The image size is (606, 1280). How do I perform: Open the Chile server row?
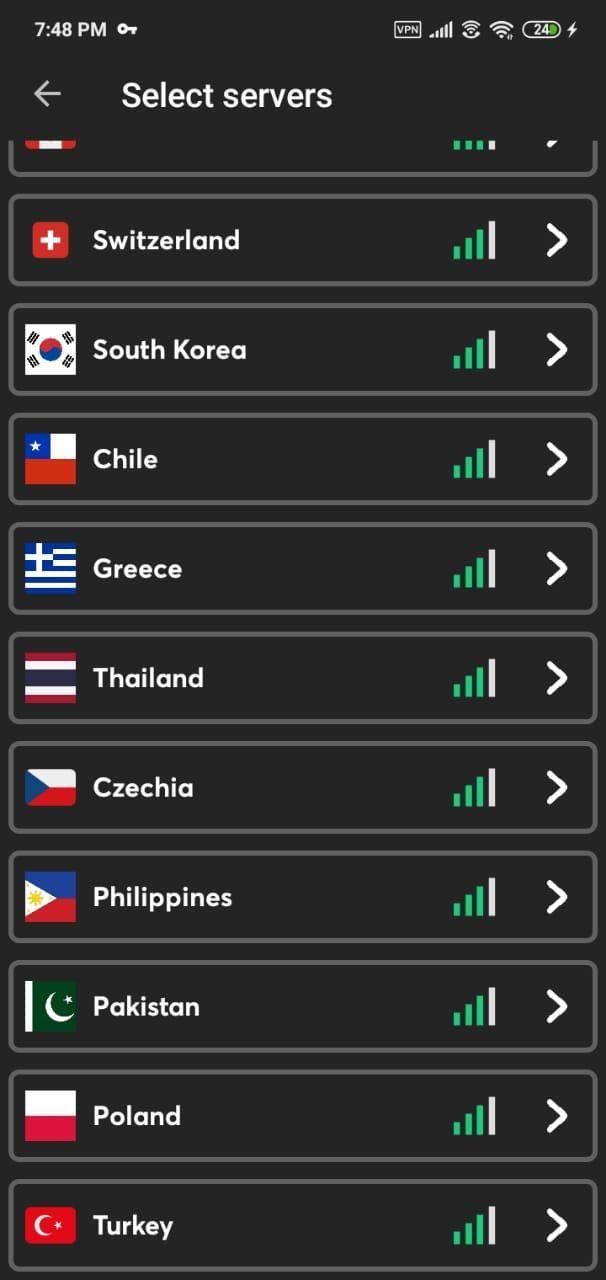302,459
